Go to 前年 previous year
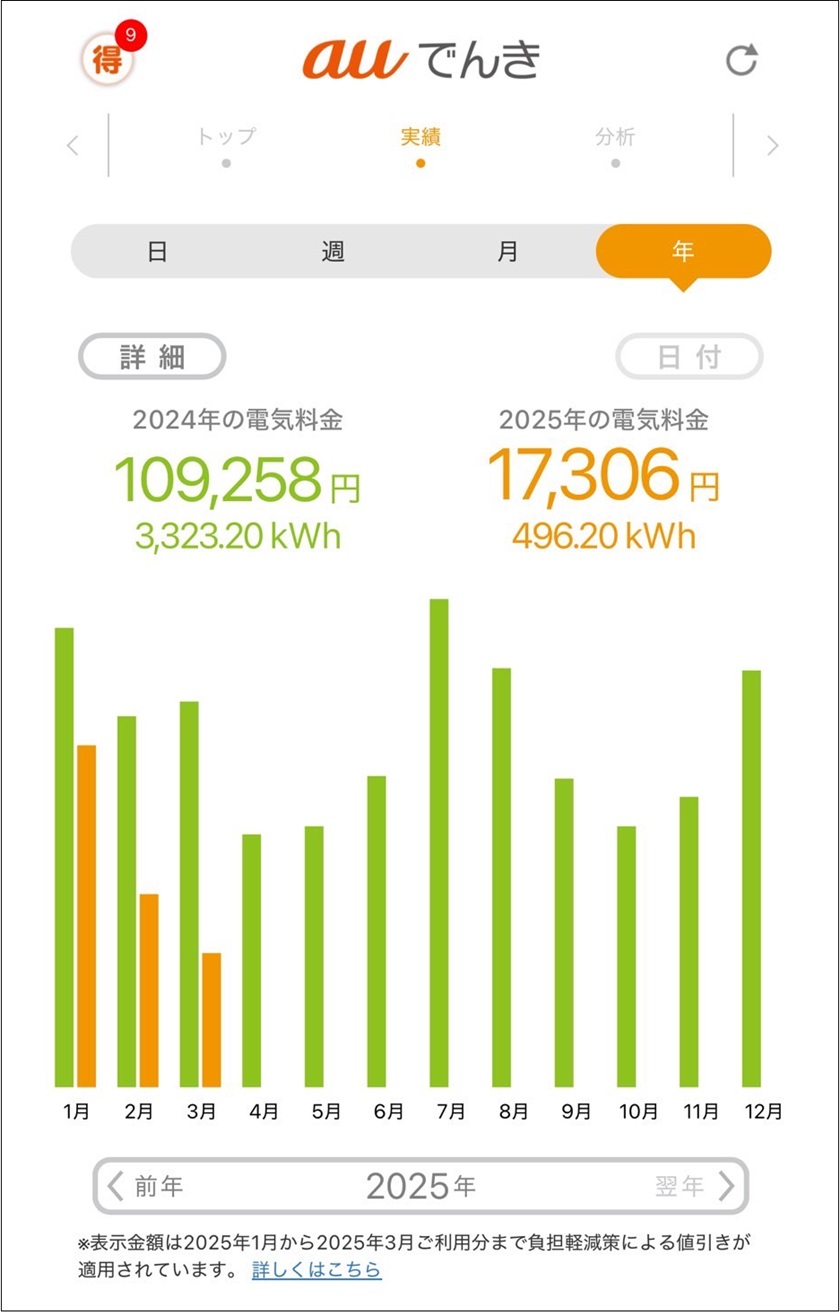This screenshot has height=1315, width=840. coord(146,1187)
